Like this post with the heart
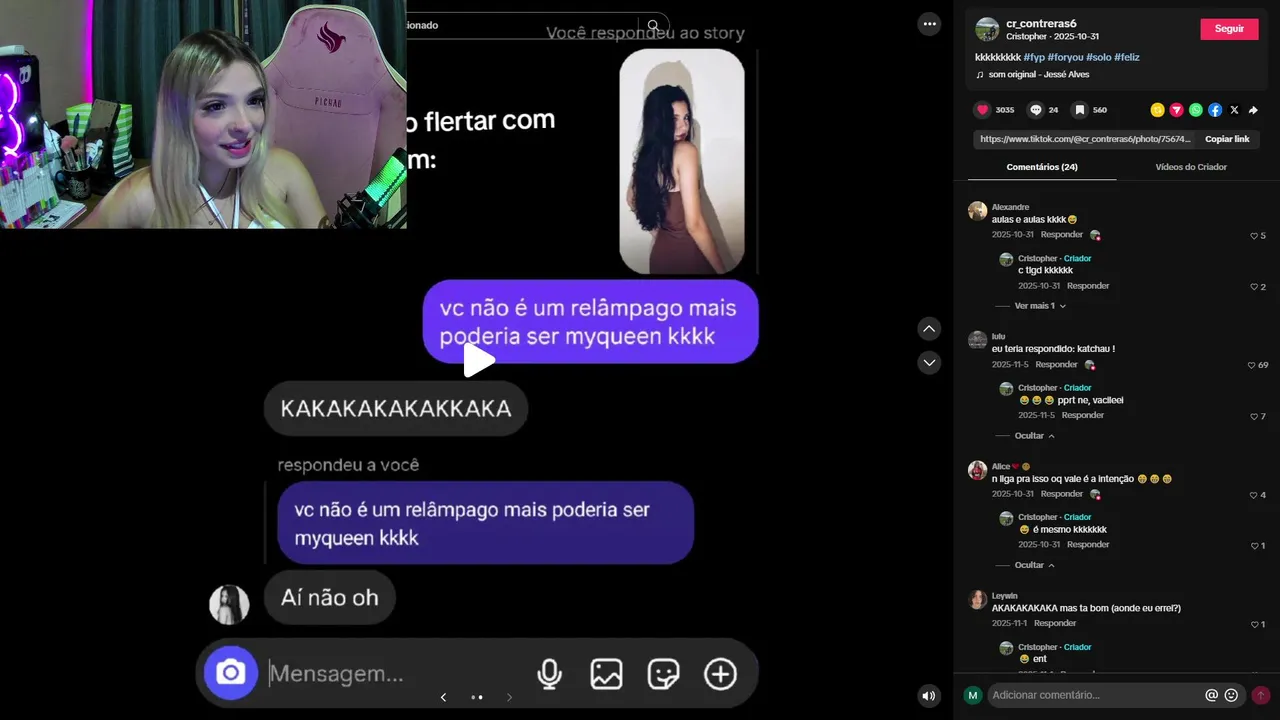 point(982,110)
